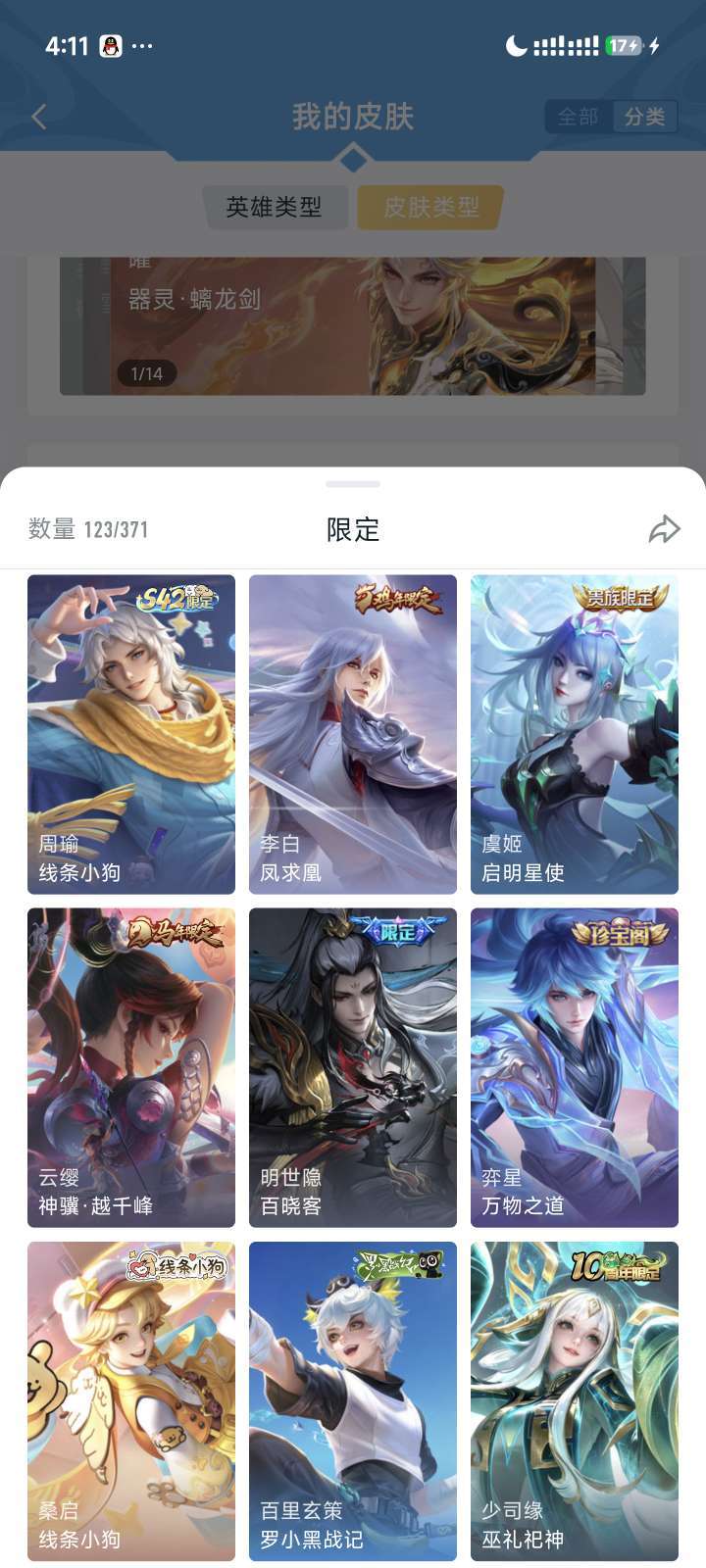Image resolution: width=706 pixels, height=1568 pixels.
Task: Tap the 器灵·螭龙剑 banner behind sheet
Action: [x=353, y=325]
